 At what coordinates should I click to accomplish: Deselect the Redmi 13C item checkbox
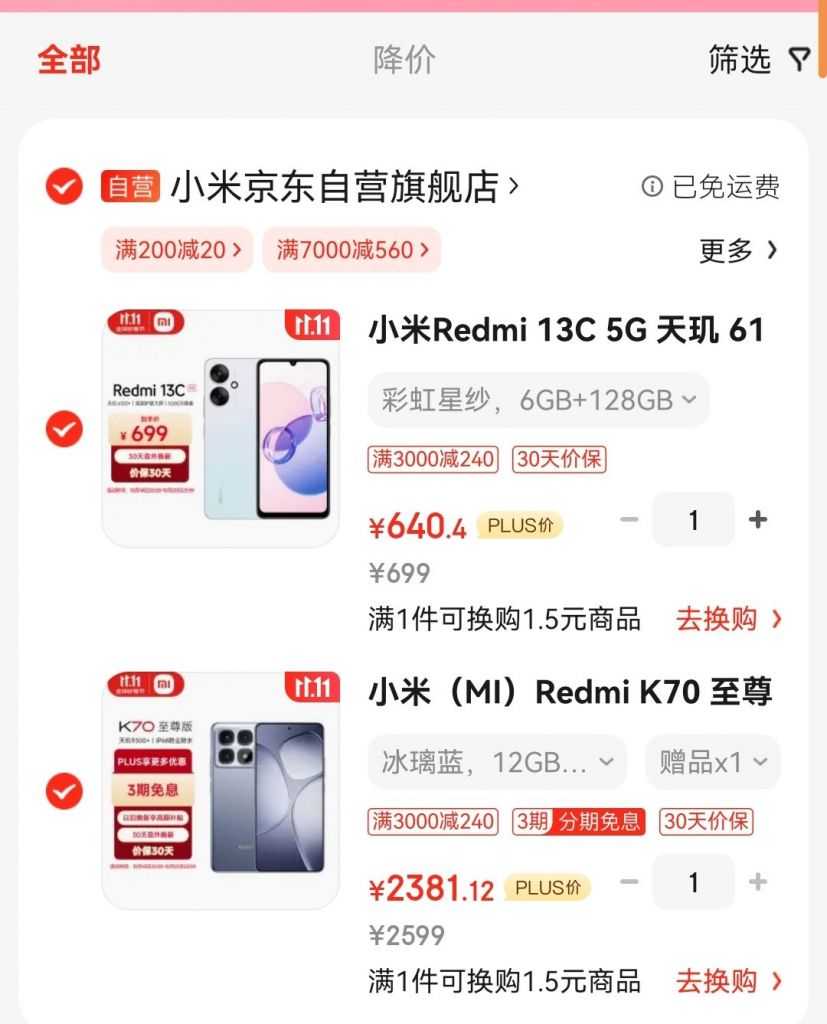coord(62,428)
